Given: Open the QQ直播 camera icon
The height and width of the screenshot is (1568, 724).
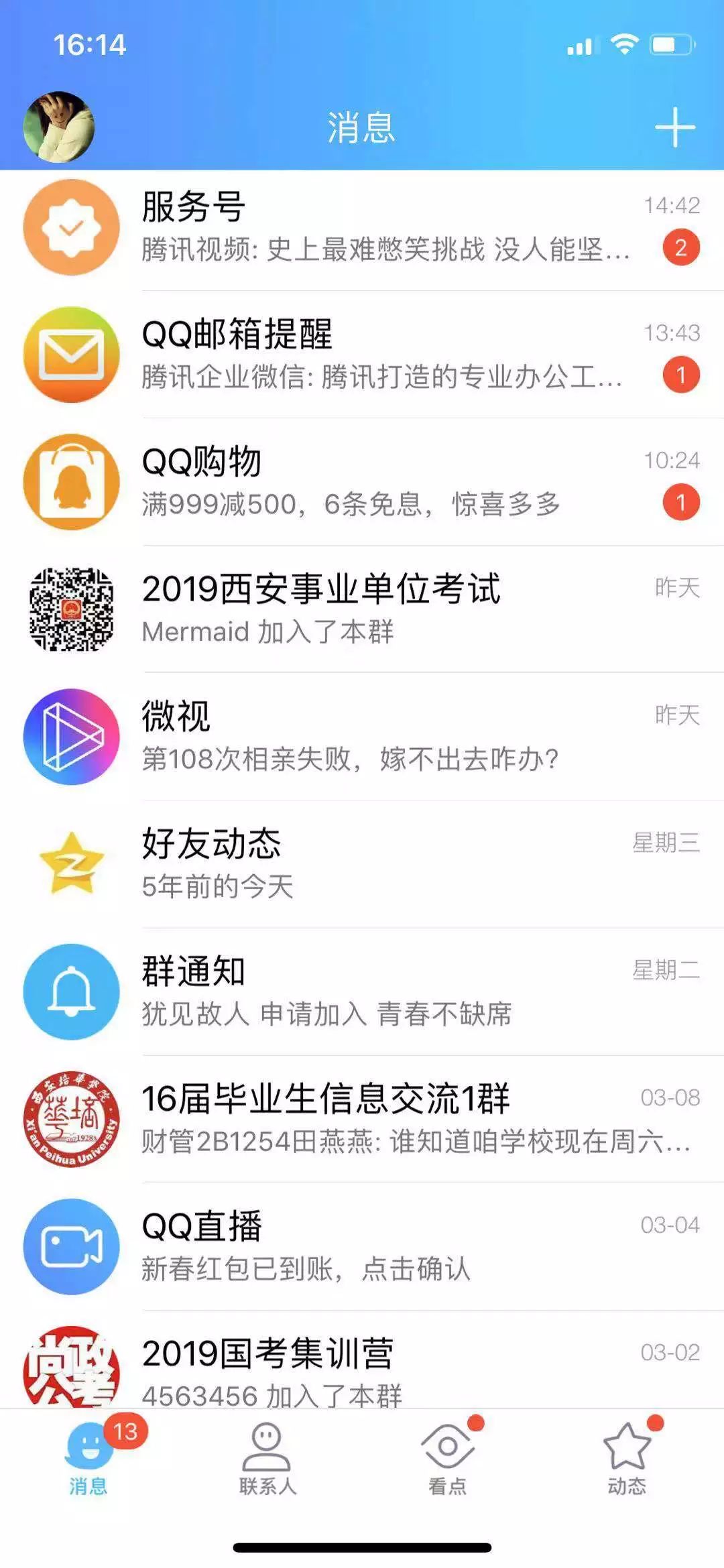Looking at the screenshot, I should click(x=72, y=1246).
